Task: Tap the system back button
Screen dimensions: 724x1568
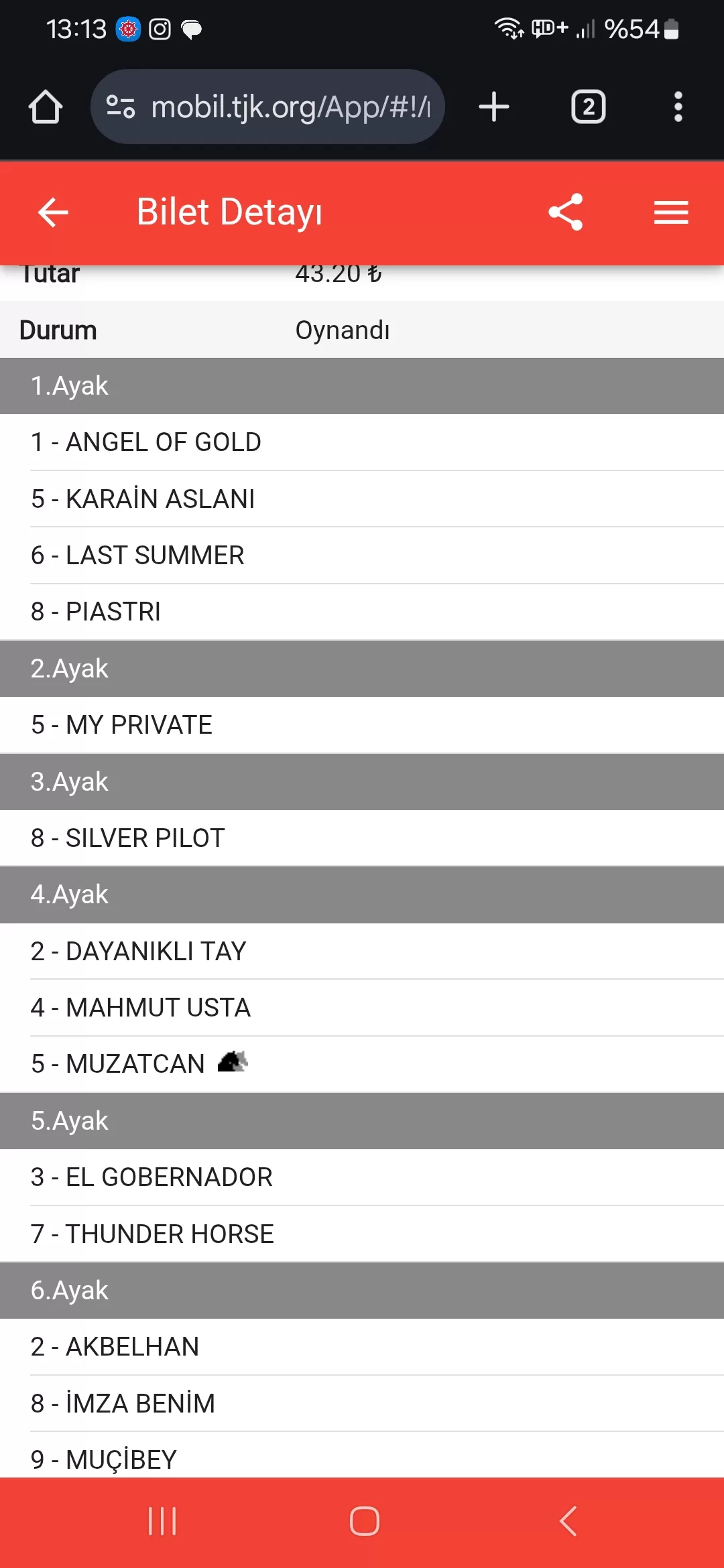Action: point(568,1521)
